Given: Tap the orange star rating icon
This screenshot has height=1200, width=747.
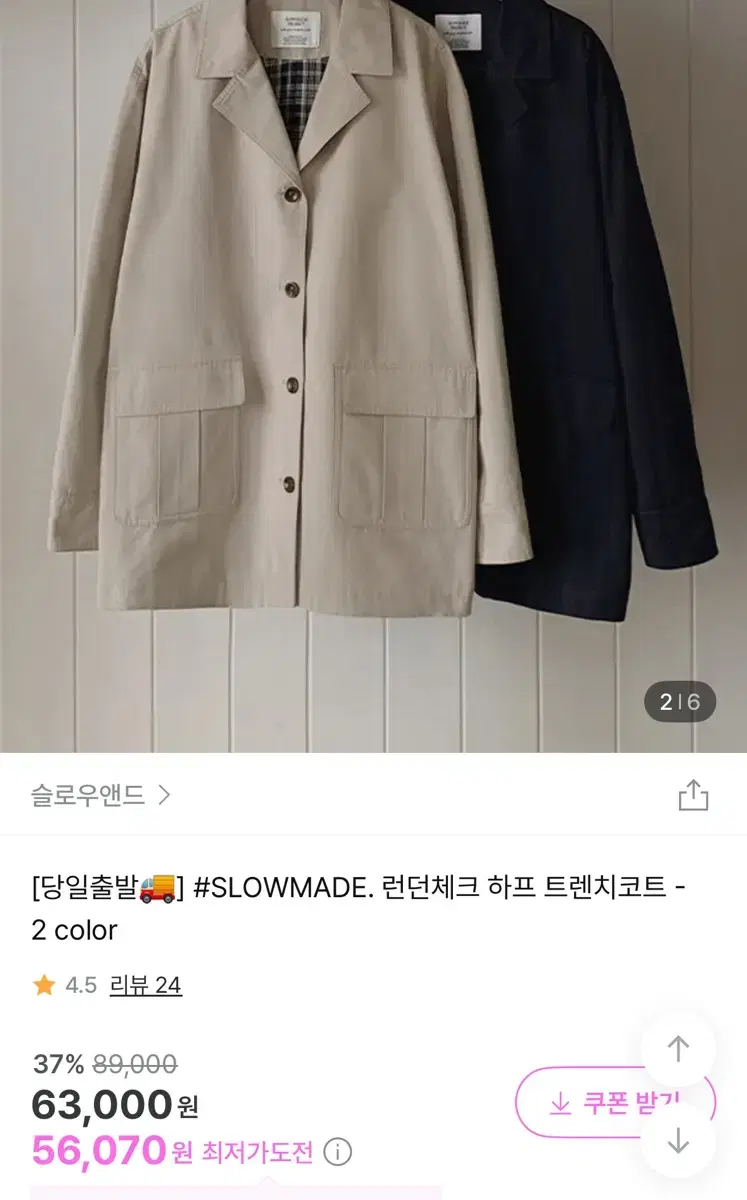Looking at the screenshot, I should pos(42,985).
